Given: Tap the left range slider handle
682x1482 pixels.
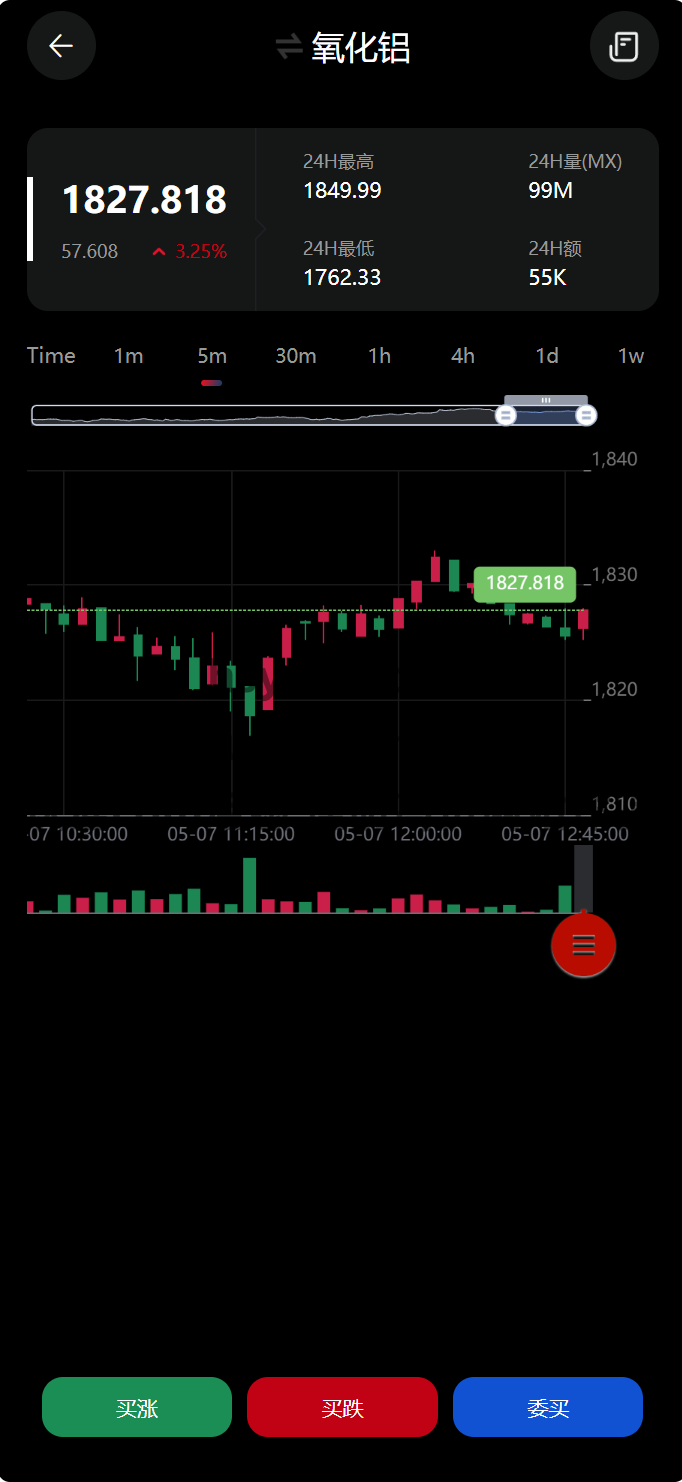Looking at the screenshot, I should [506, 415].
